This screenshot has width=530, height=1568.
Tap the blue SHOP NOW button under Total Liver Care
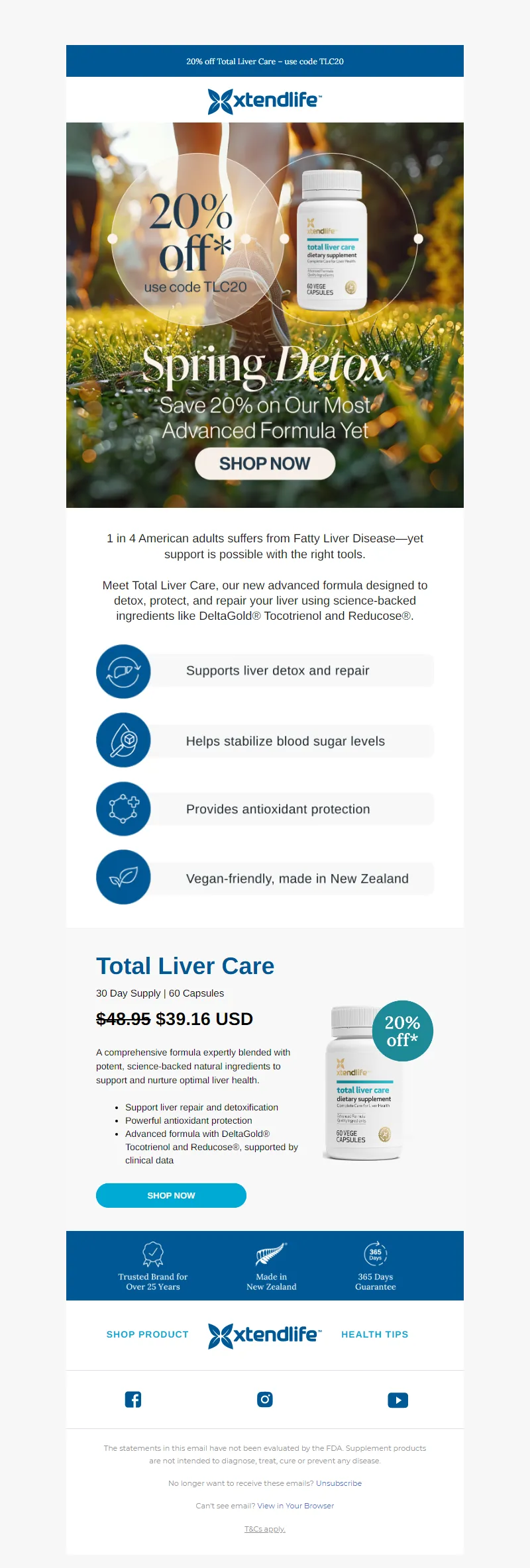point(171,1195)
